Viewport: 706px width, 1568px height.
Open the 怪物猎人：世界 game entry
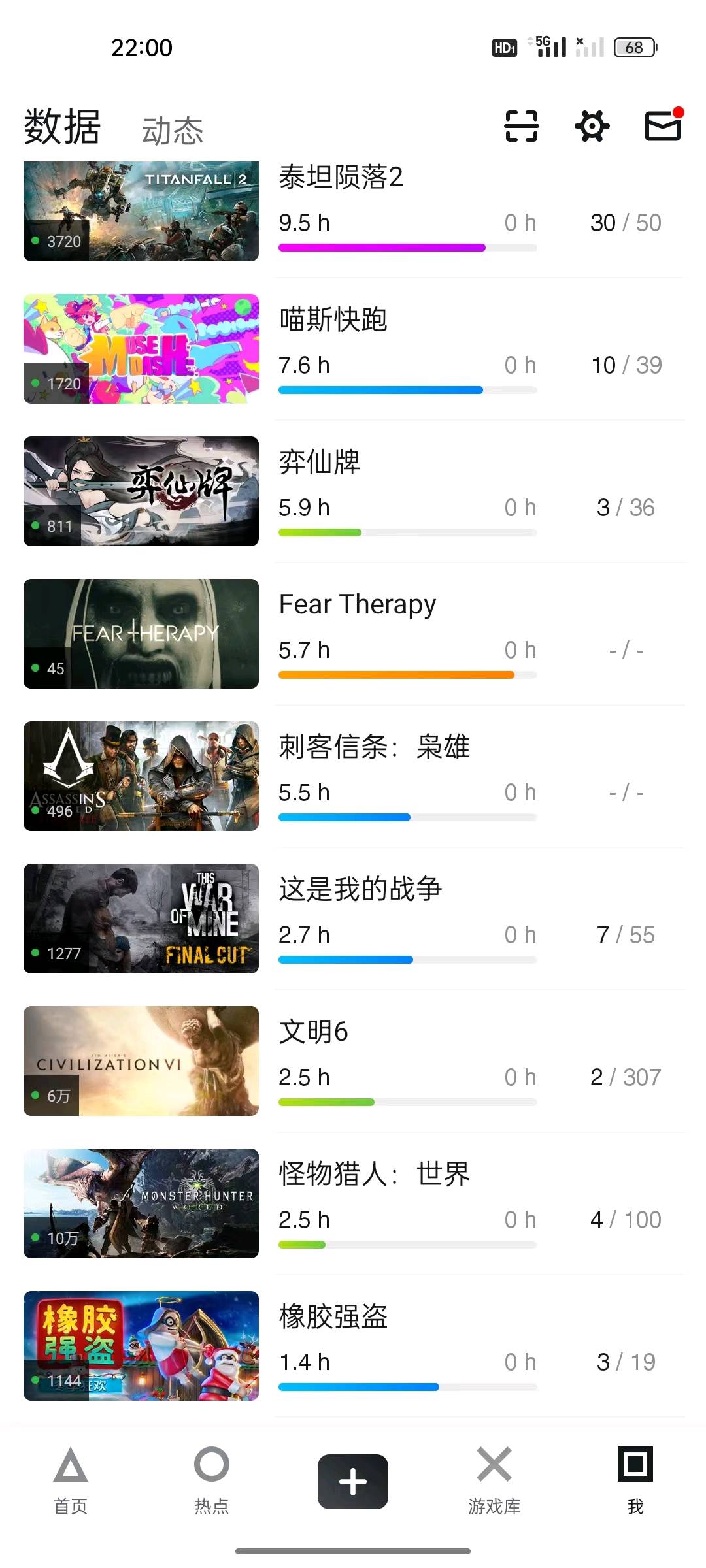click(354, 1203)
